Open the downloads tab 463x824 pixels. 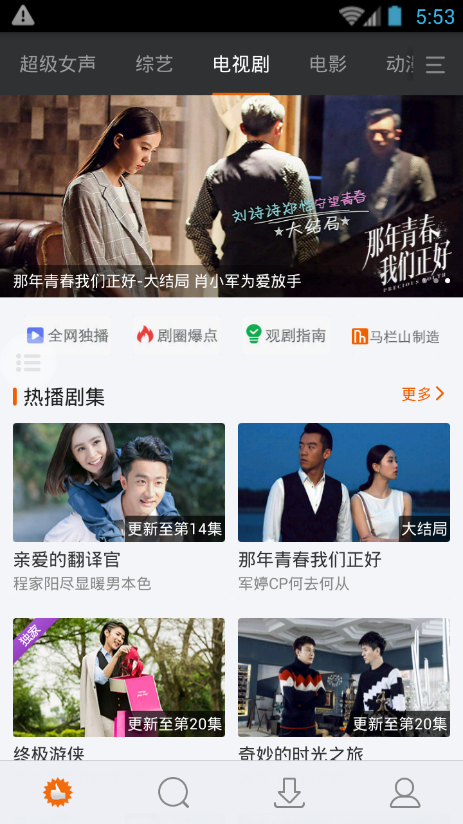coord(289,792)
